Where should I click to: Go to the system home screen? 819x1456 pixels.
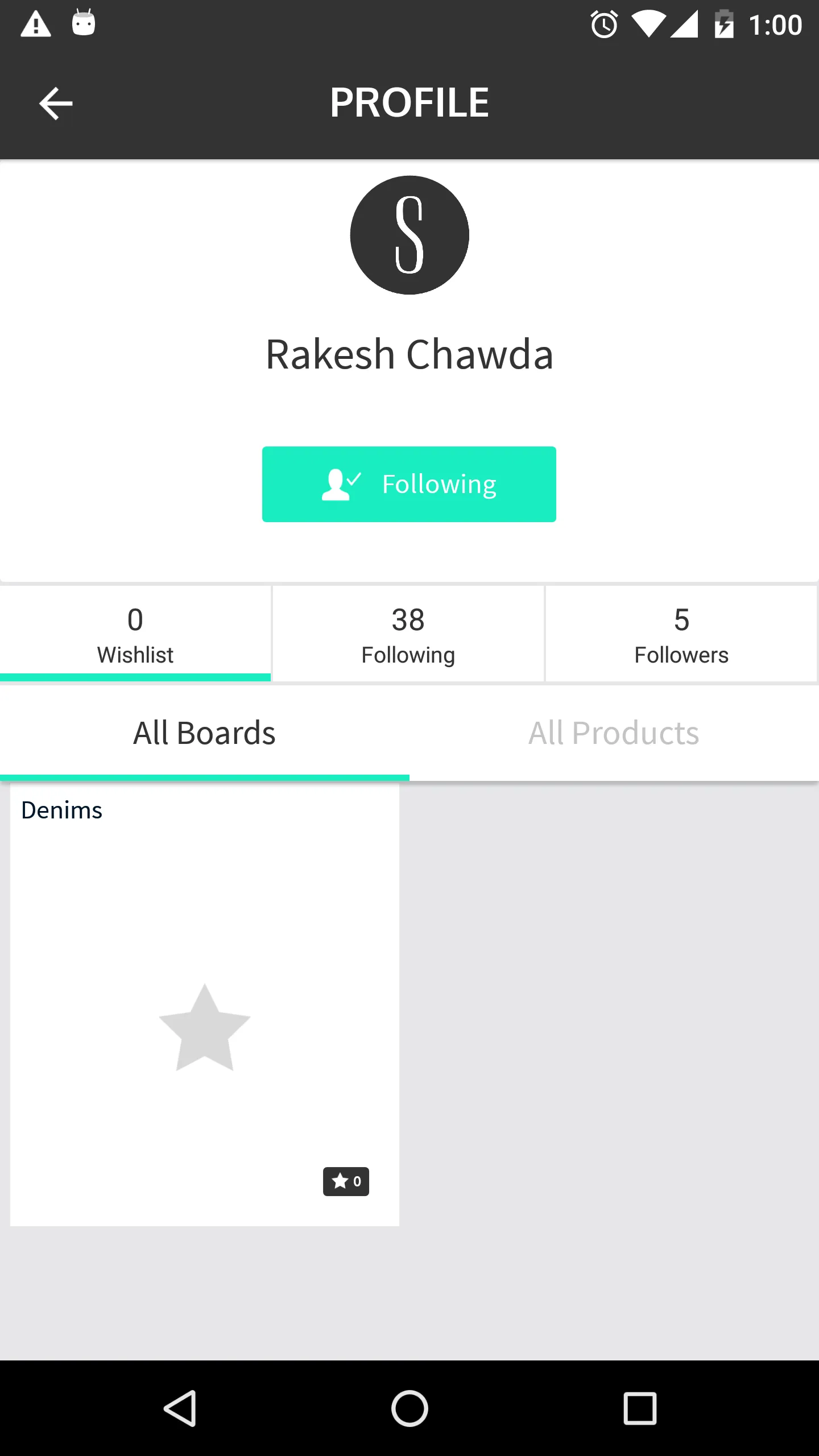coord(409,1408)
